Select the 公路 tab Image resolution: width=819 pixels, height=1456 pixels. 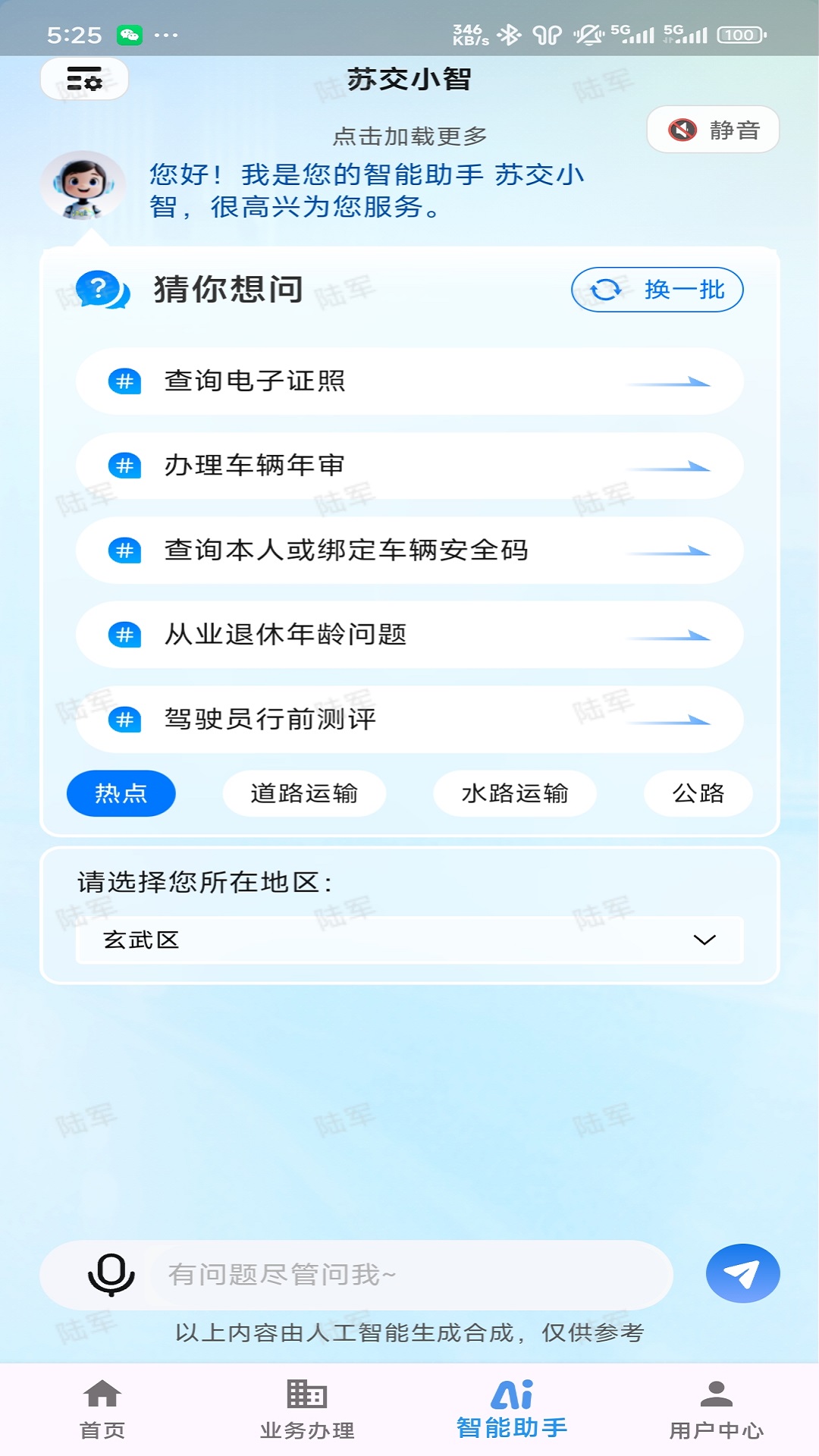point(698,793)
